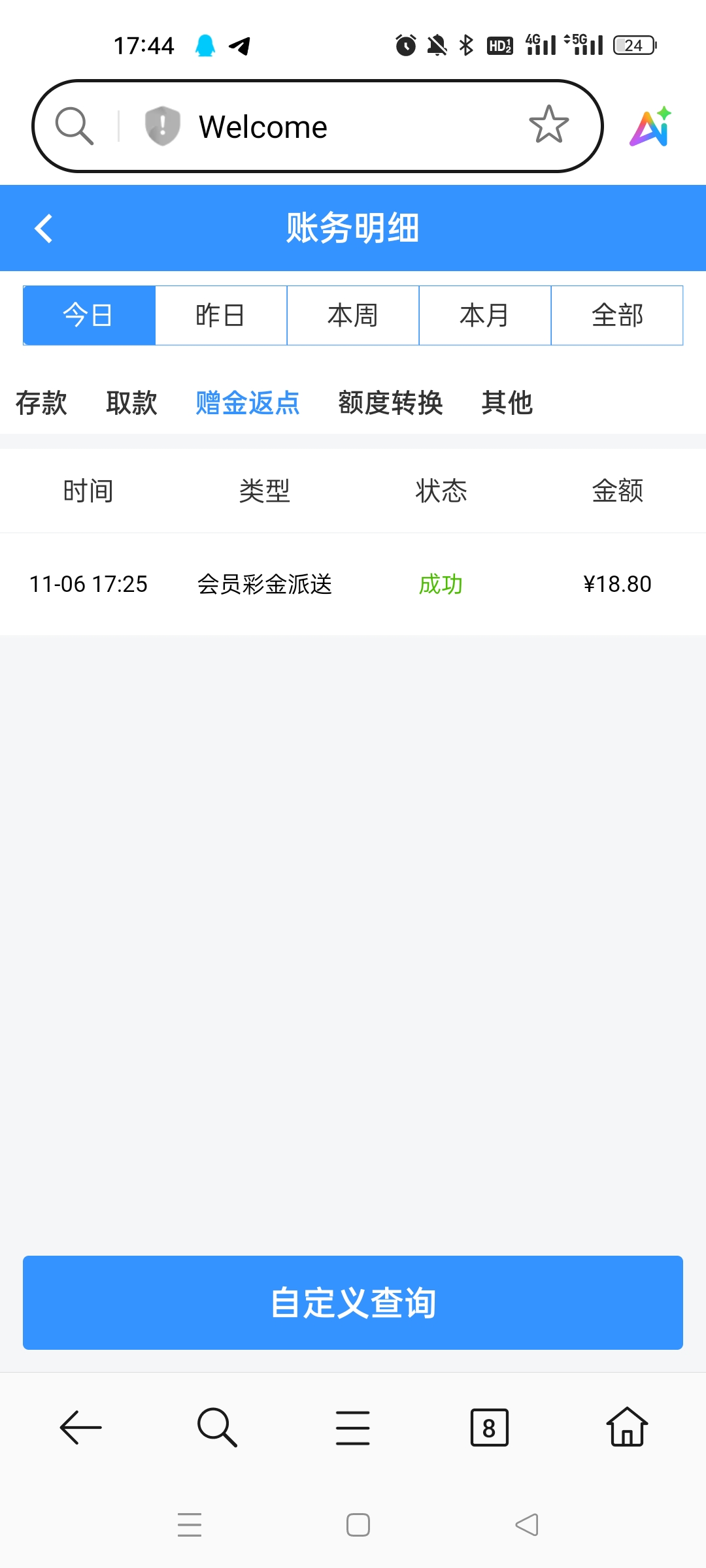The image size is (706, 1568).
Task: Open the browser tab switcher showing 8
Action: [x=489, y=1428]
